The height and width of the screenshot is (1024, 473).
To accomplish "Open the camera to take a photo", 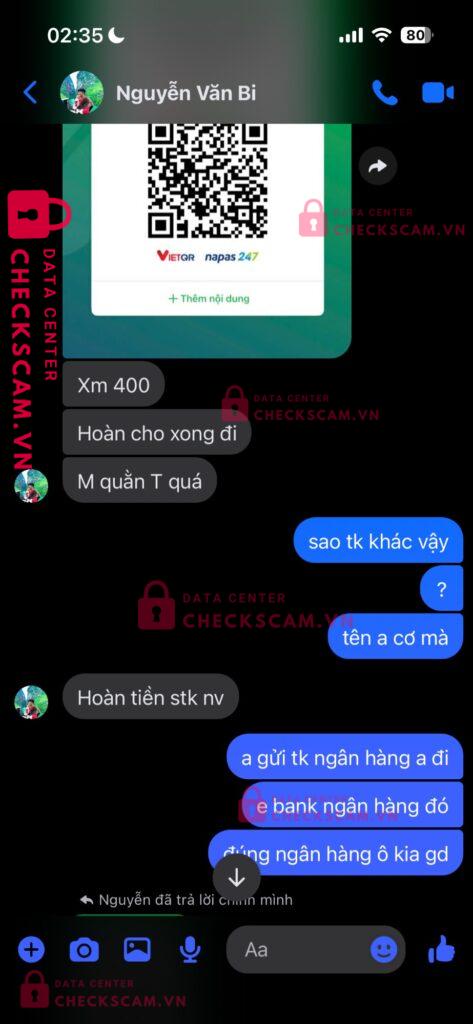I will (84, 950).
